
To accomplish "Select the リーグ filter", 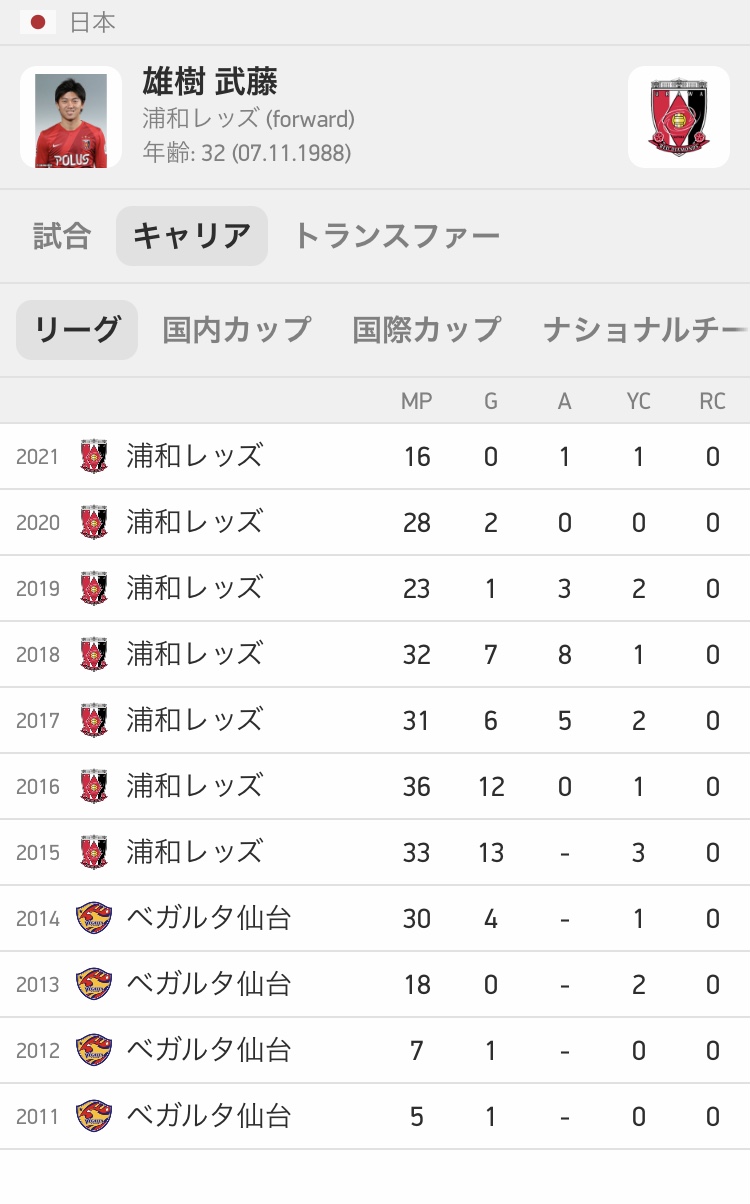I will [x=77, y=330].
